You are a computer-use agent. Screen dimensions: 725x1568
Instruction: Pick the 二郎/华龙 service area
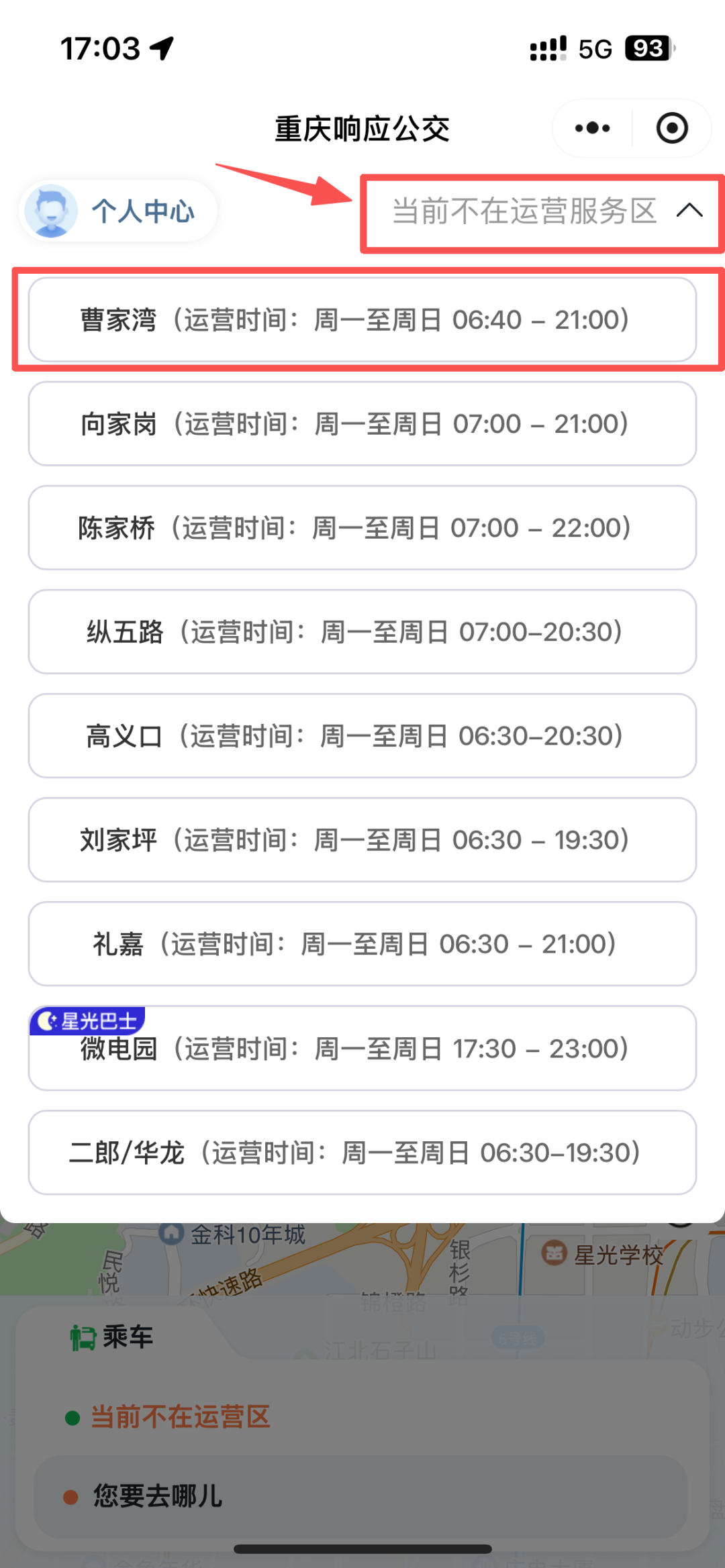362,1153
